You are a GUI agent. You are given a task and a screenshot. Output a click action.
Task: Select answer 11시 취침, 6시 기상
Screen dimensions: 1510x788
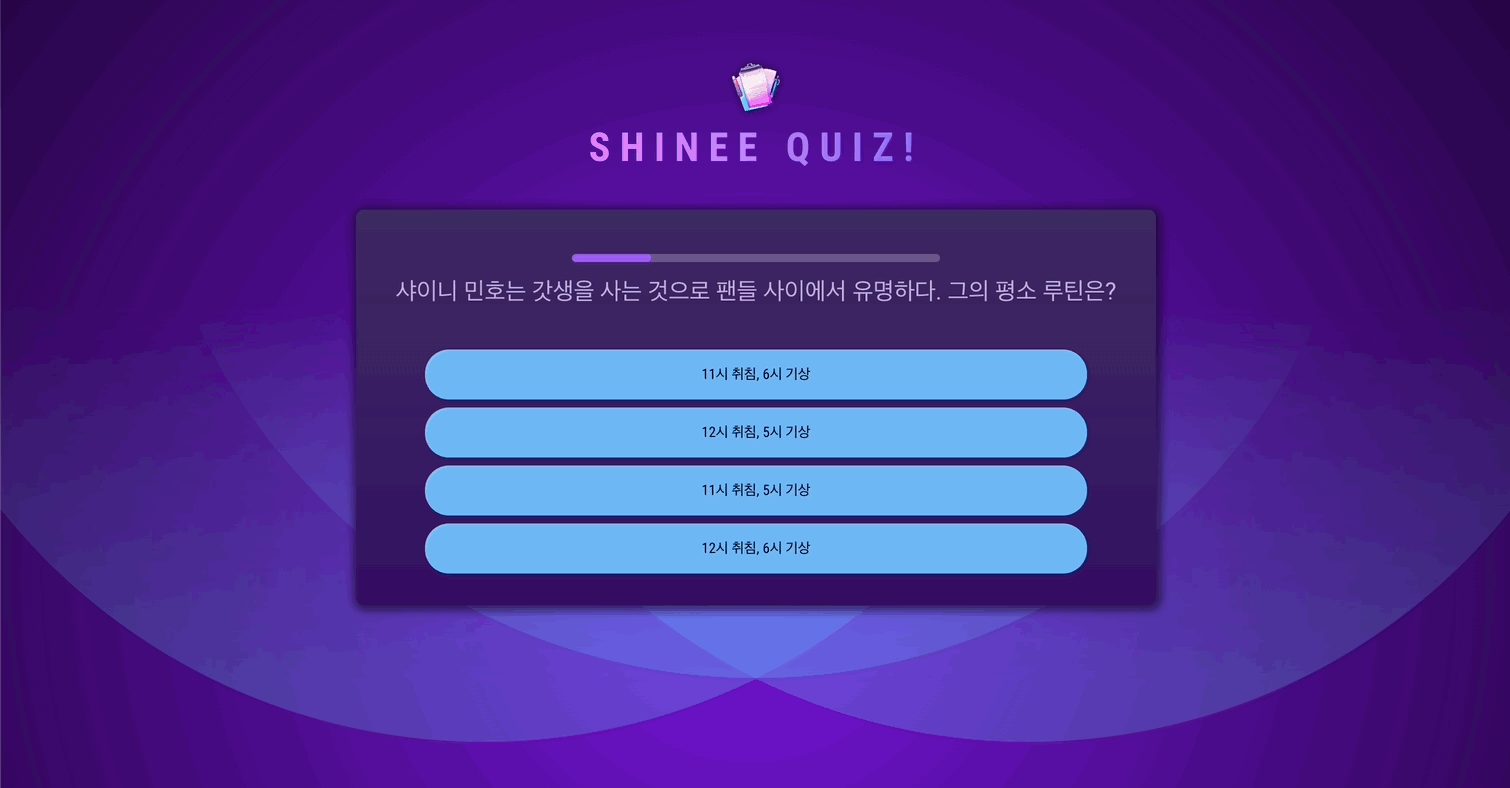click(x=755, y=374)
